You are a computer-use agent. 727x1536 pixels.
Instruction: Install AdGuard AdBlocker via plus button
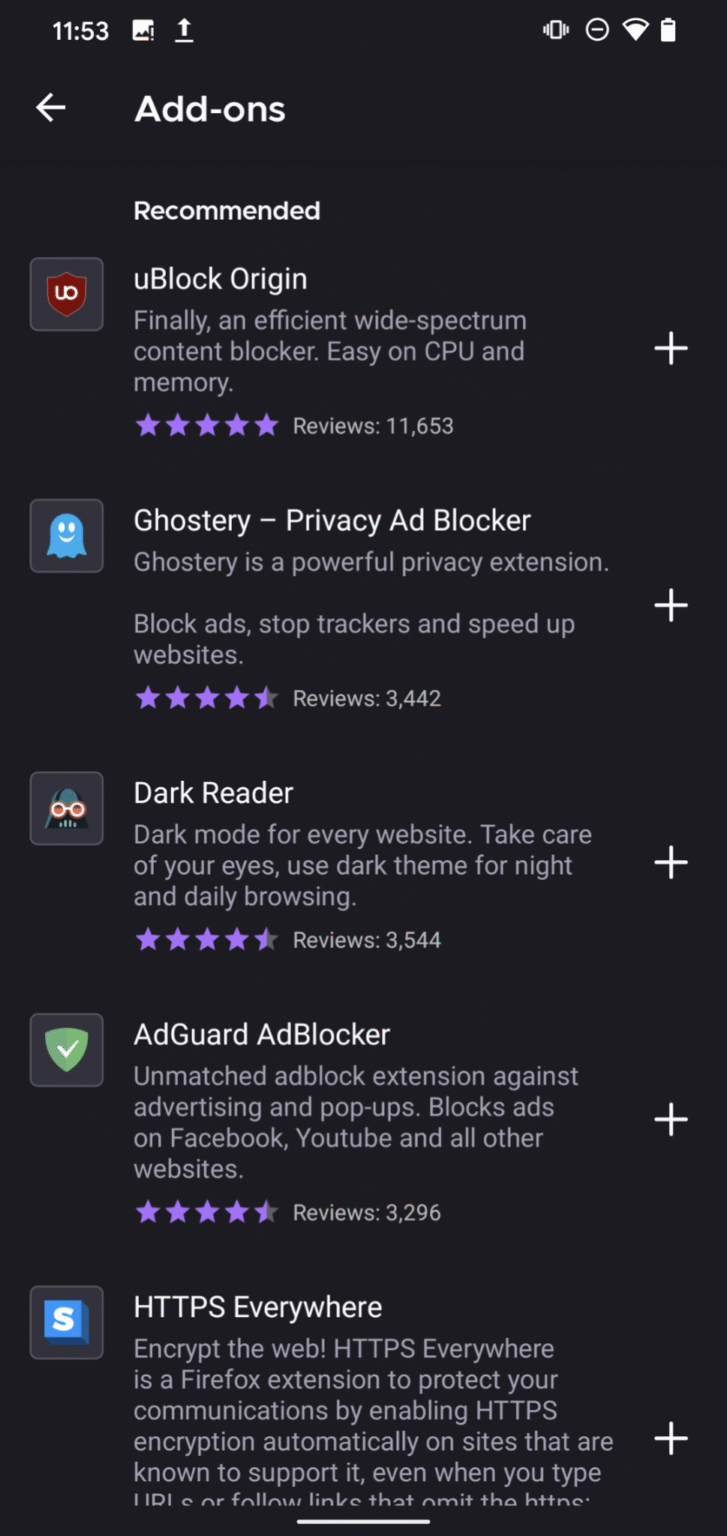pos(671,1119)
